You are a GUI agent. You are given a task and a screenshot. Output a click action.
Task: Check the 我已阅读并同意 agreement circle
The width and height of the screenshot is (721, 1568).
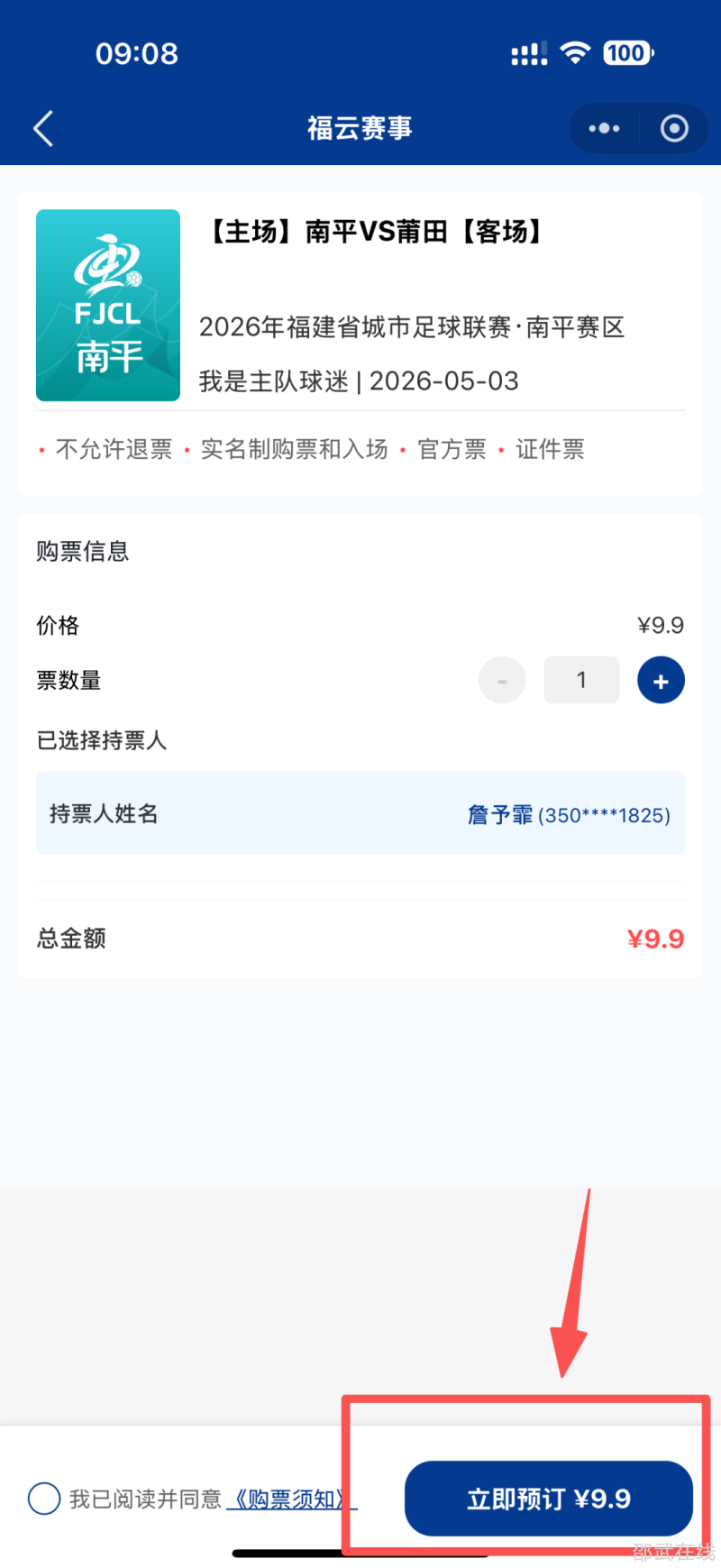44,1499
